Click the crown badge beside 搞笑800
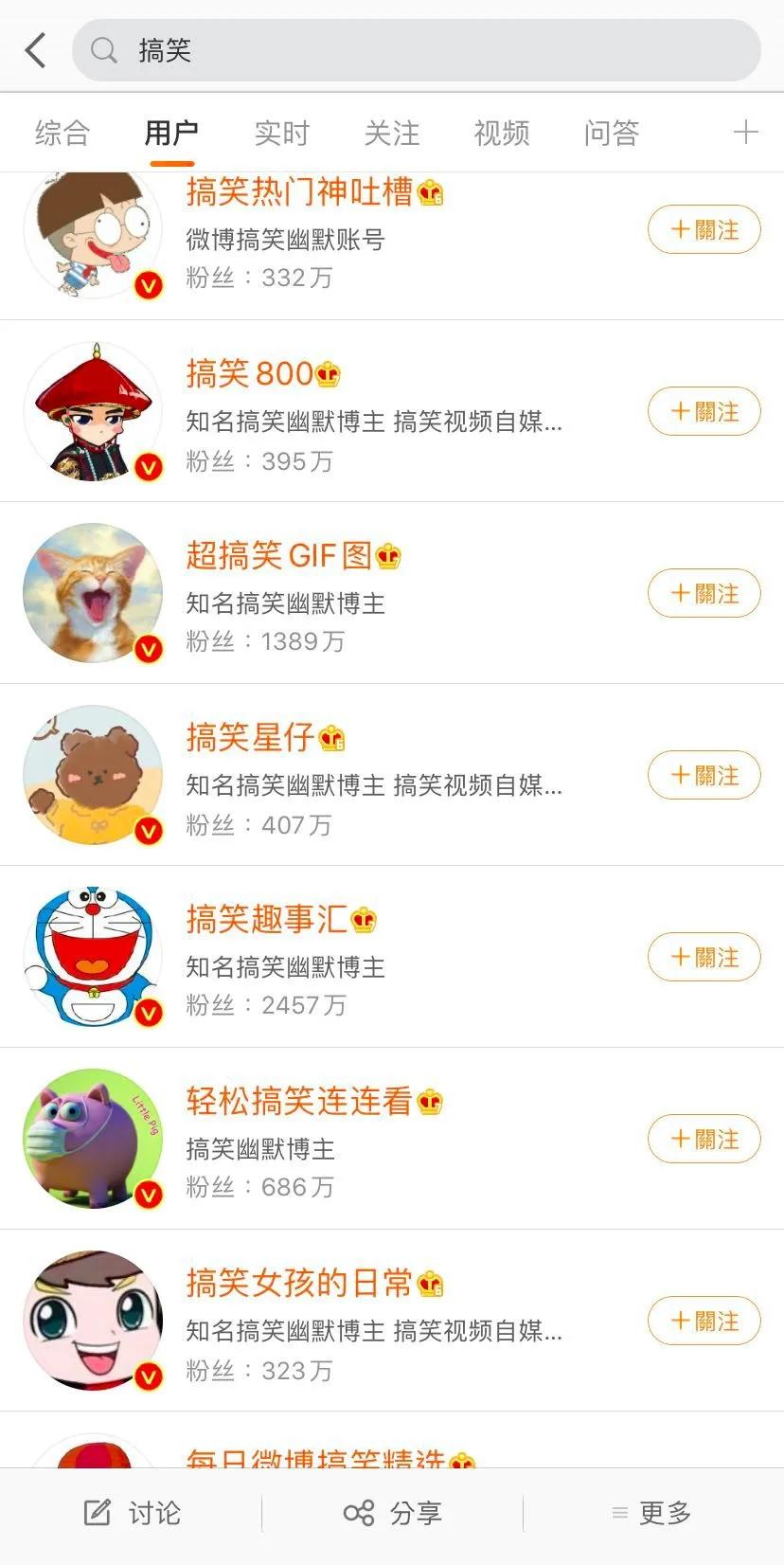 click(327, 373)
